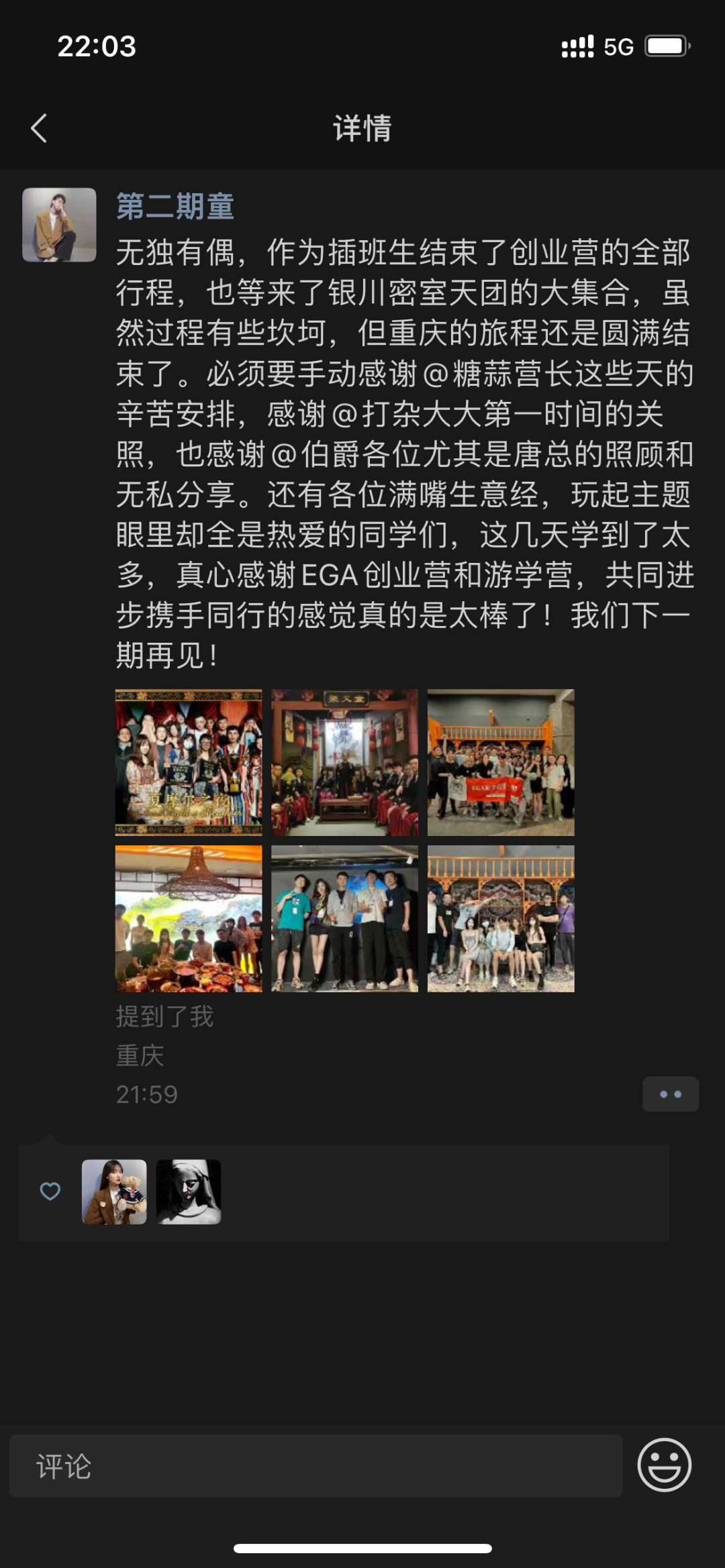The width and height of the screenshot is (725, 1568).
Task: Open the 重庆 location tag
Action: (140, 1055)
